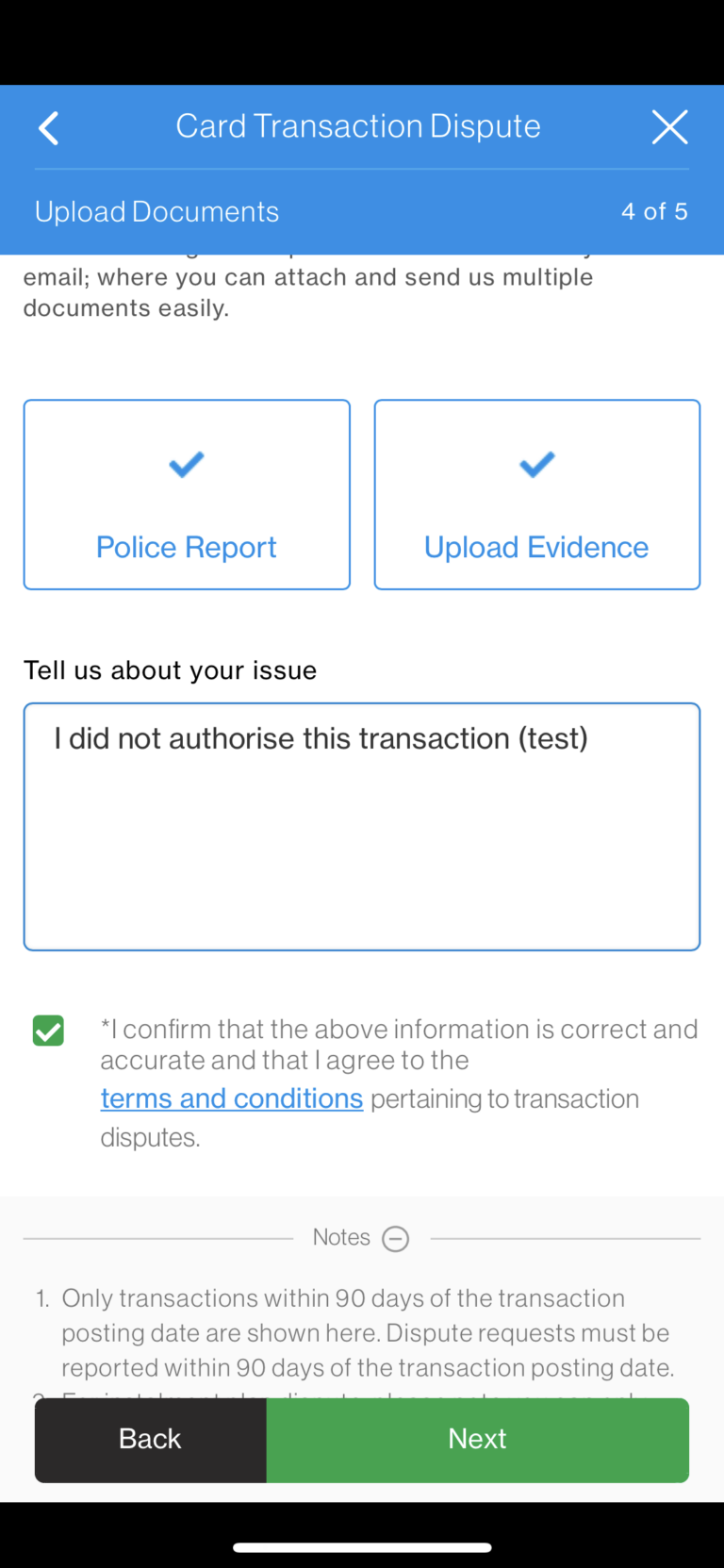Open the terms and conditions link
The image size is (724, 1568).
(231, 1098)
